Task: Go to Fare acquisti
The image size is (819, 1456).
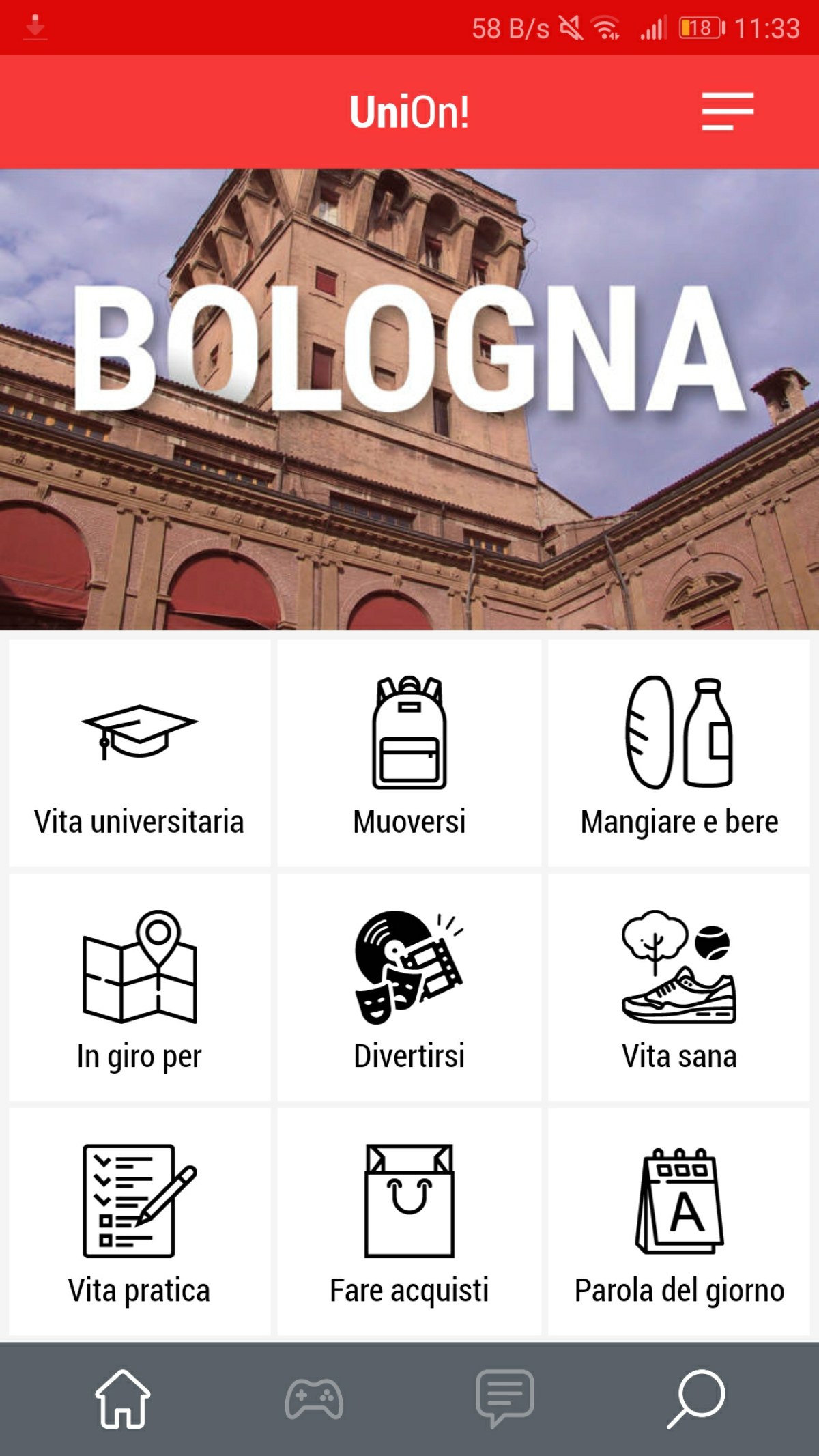Action: click(409, 1222)
